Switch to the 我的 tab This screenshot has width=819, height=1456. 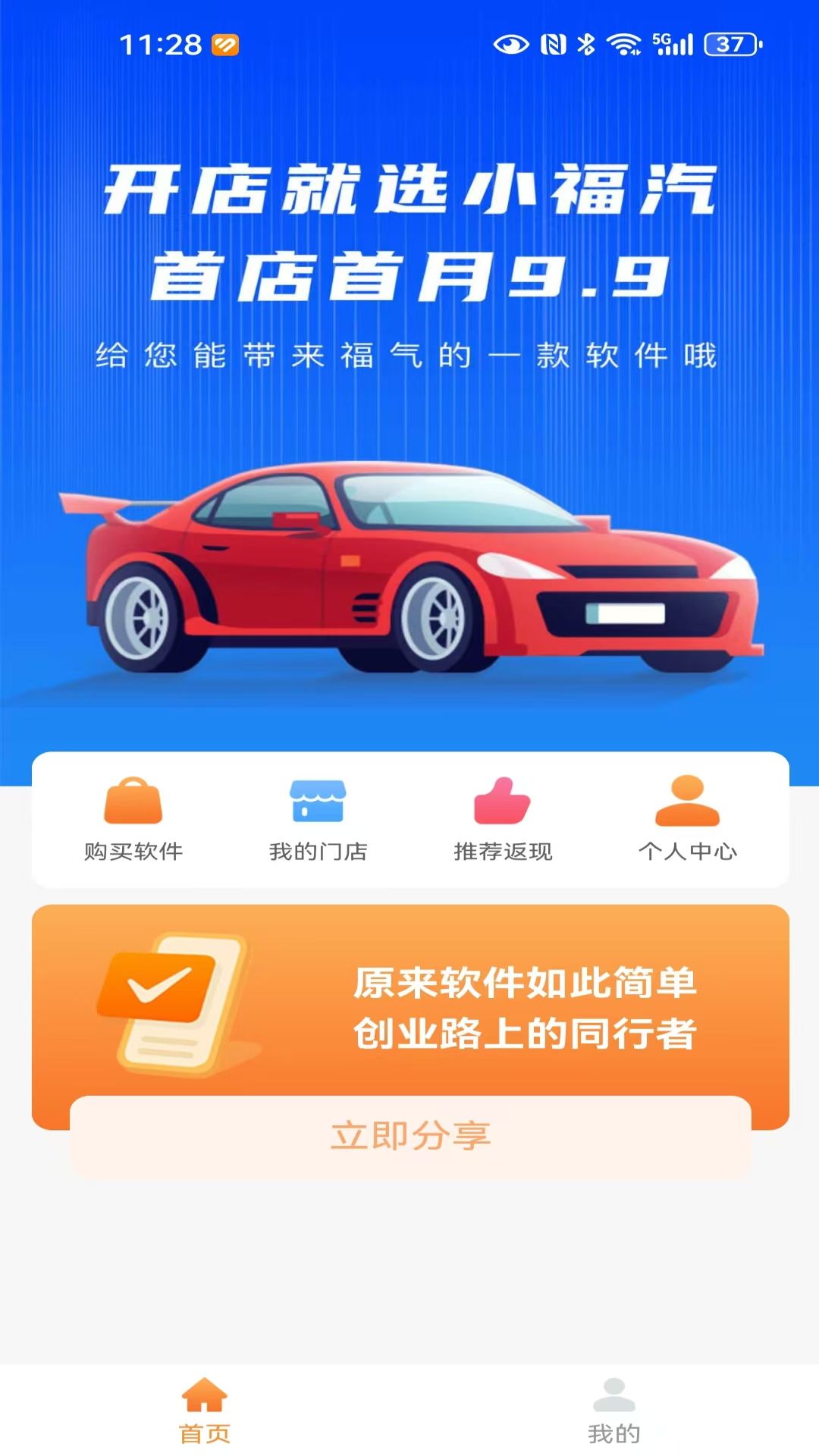[613, 1411]
